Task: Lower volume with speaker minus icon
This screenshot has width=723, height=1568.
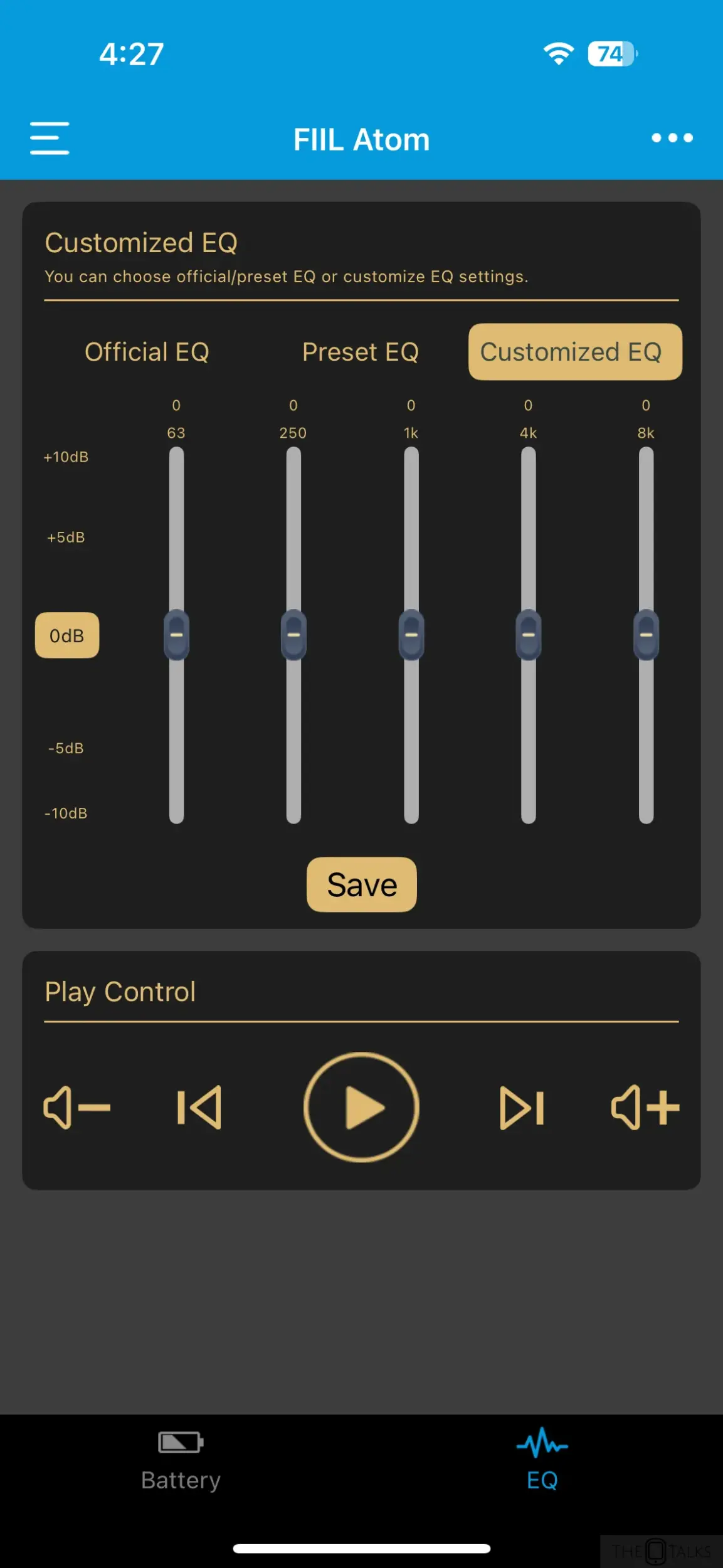Action: (77, 1108)
